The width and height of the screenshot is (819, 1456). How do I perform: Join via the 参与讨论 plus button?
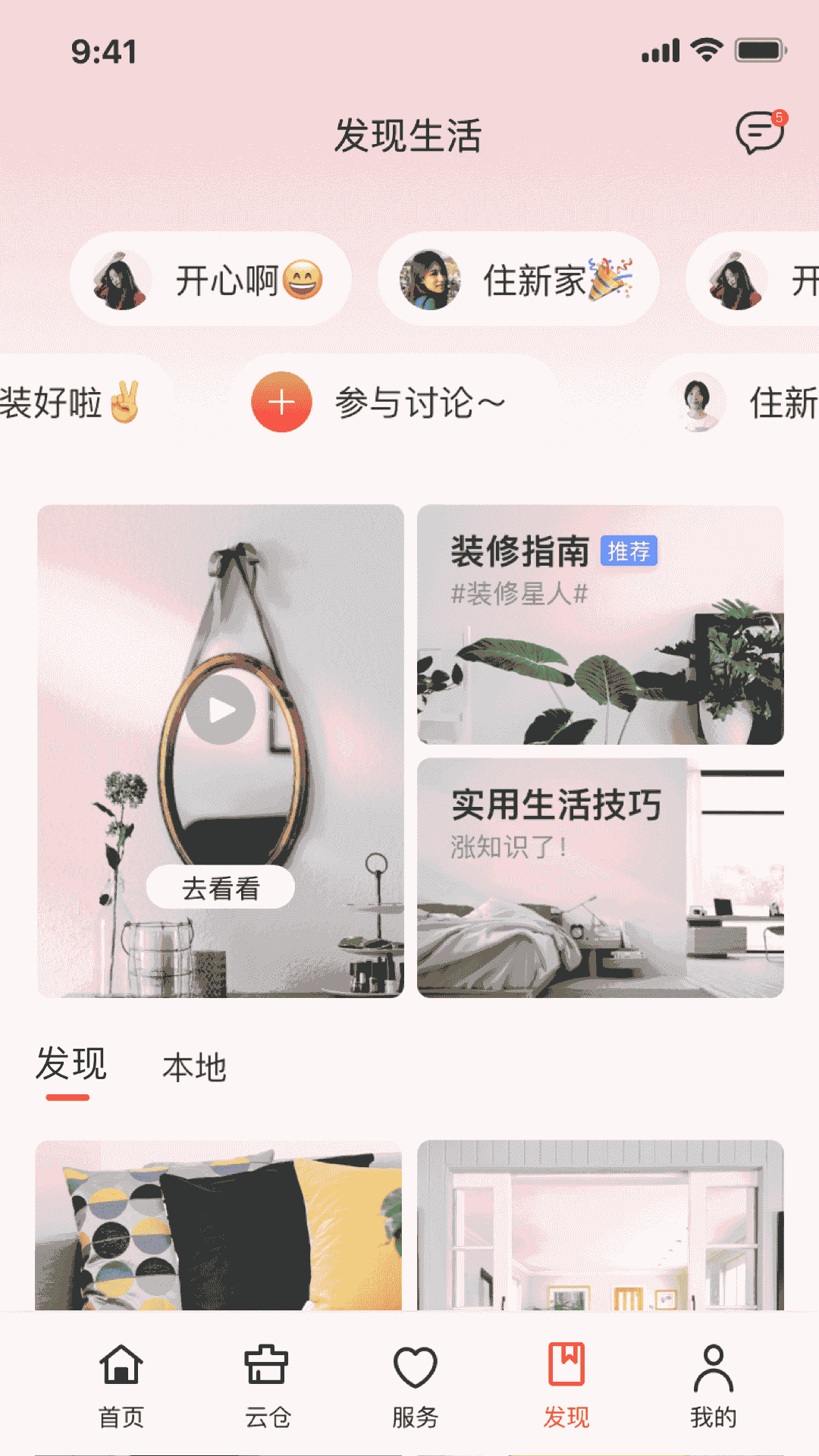tap(282, 402)
